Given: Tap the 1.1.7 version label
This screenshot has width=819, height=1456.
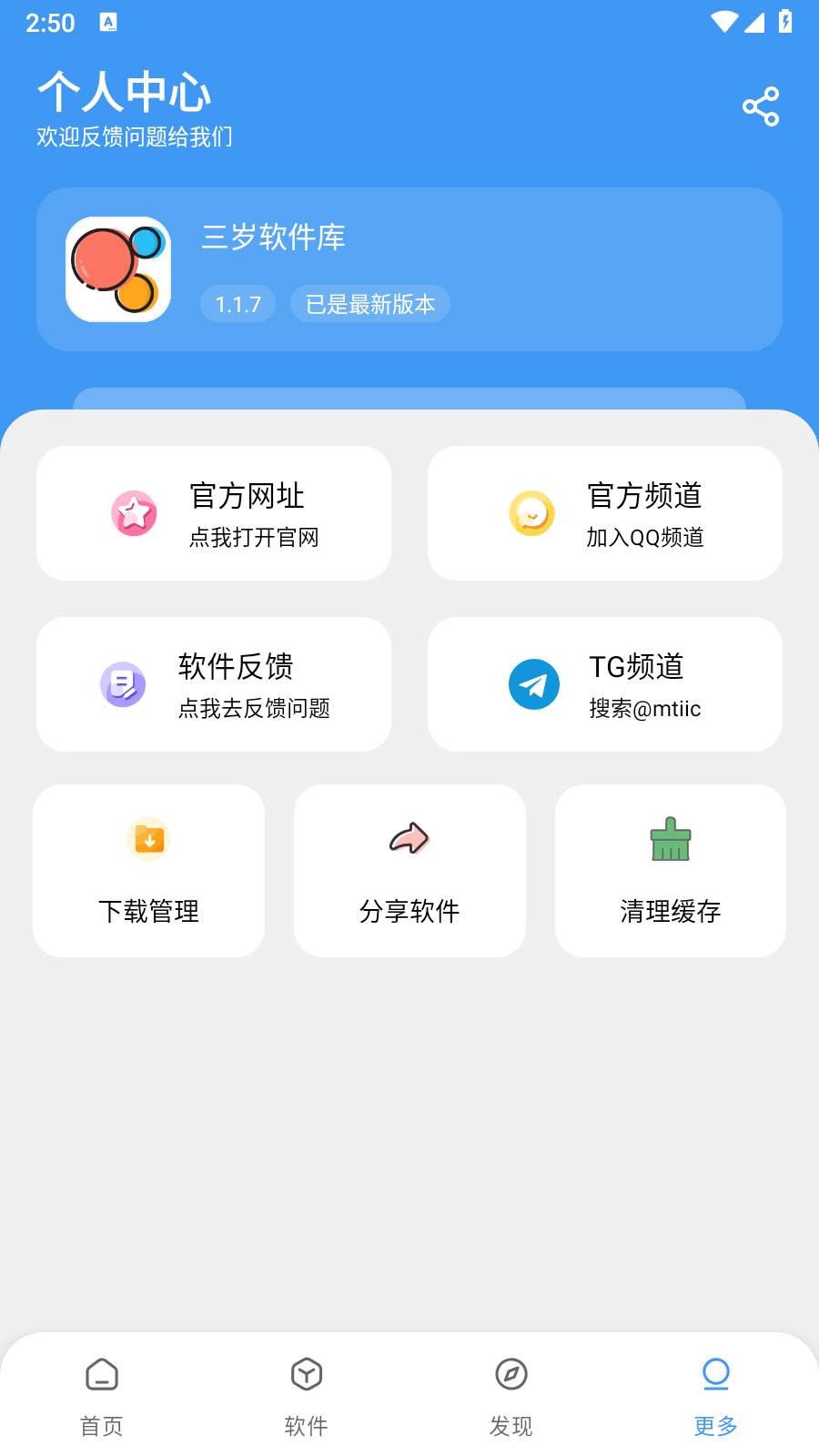Looking at the screenshot, I should 237,304.
